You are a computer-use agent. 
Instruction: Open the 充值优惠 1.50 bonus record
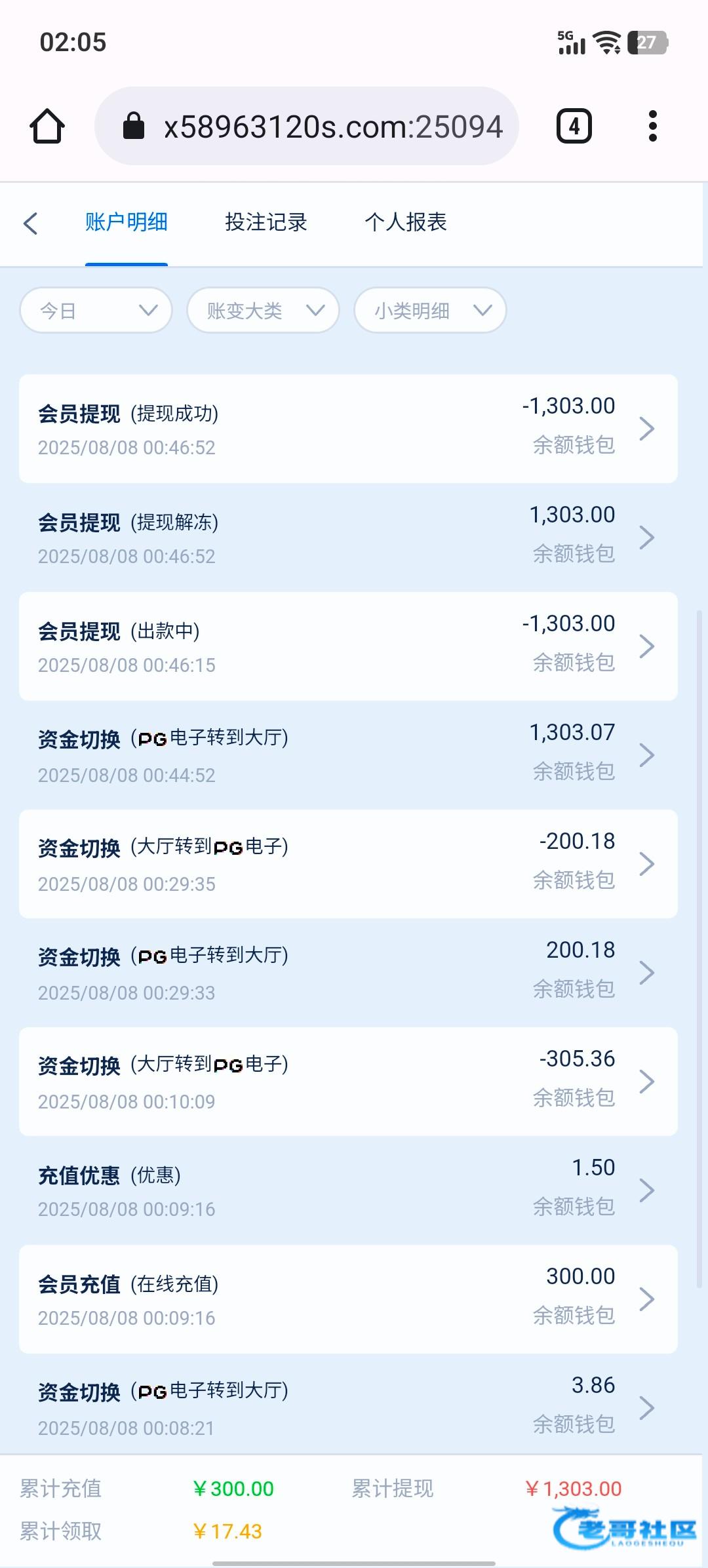[348, 1190]
